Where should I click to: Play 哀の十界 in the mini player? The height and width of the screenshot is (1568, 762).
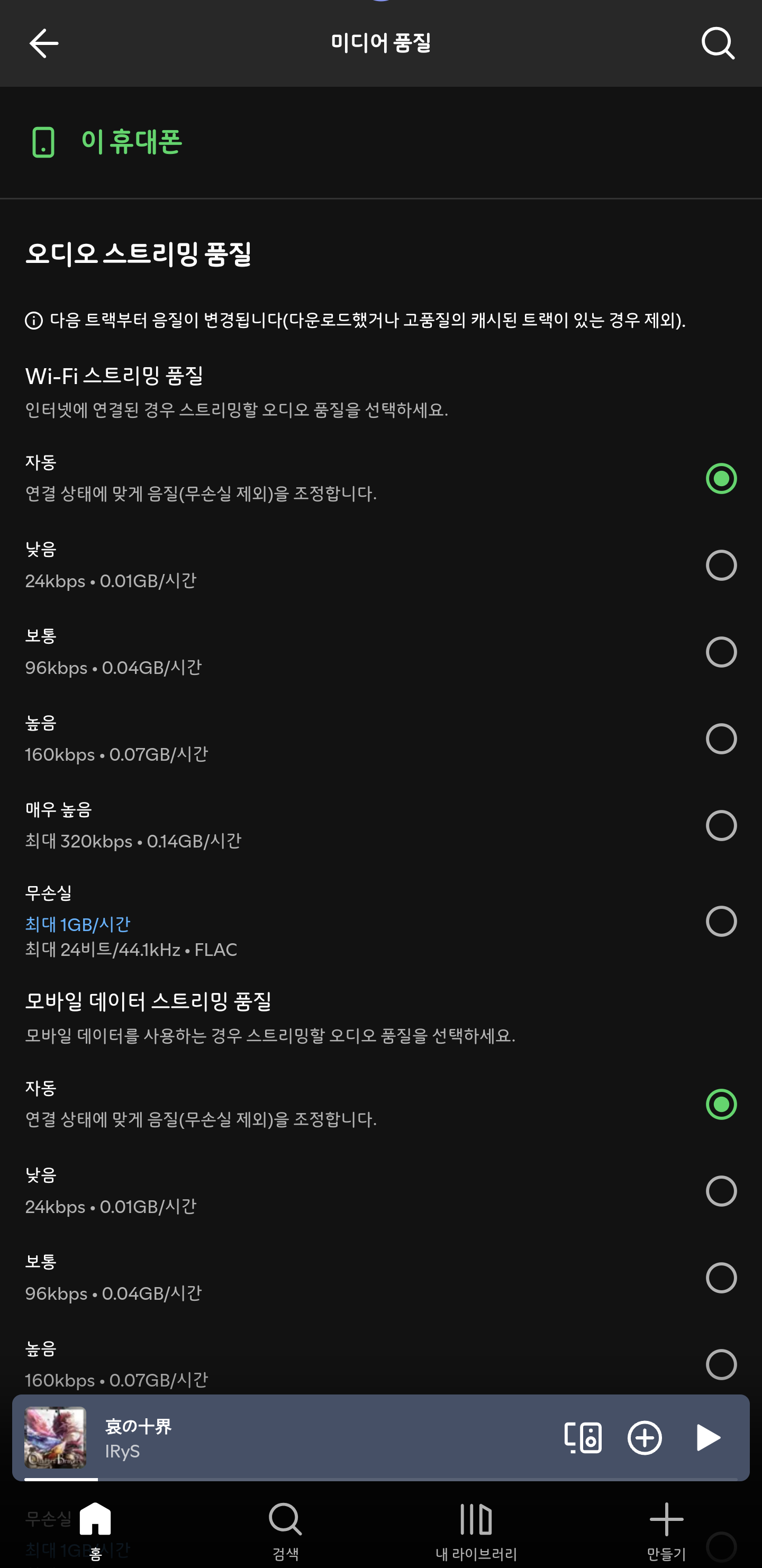[708, 1438]
